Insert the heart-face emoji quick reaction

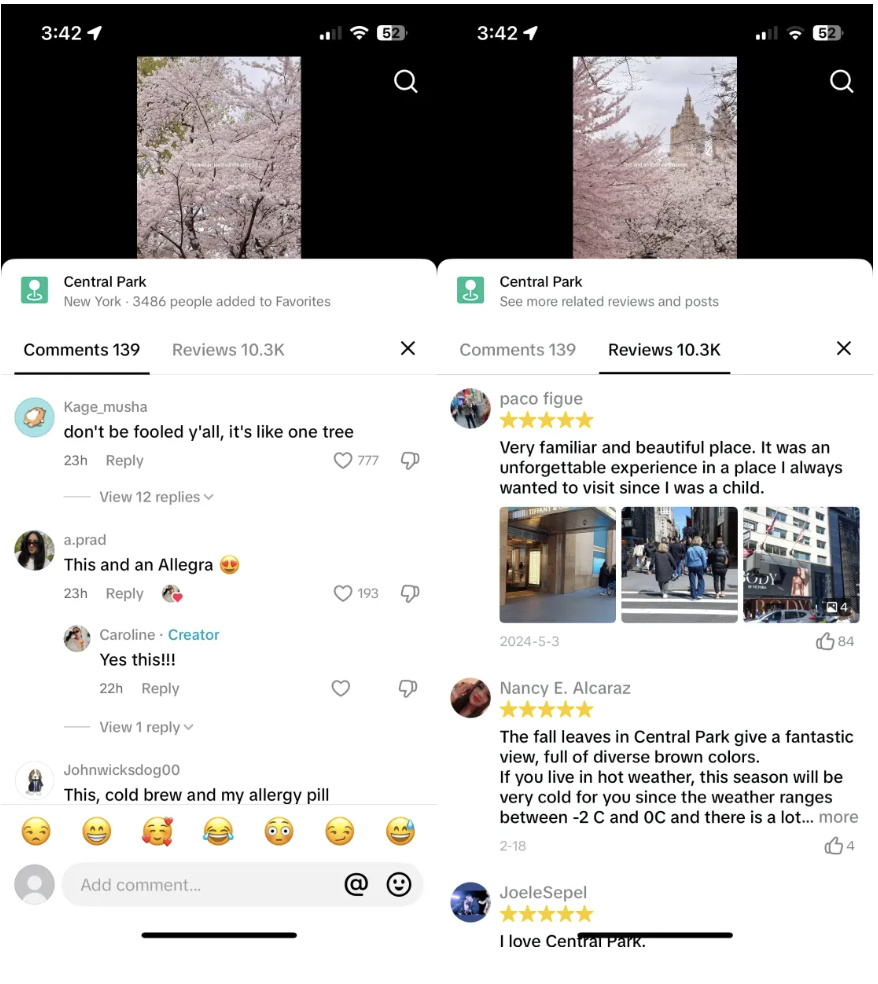(x=157, y=831)
